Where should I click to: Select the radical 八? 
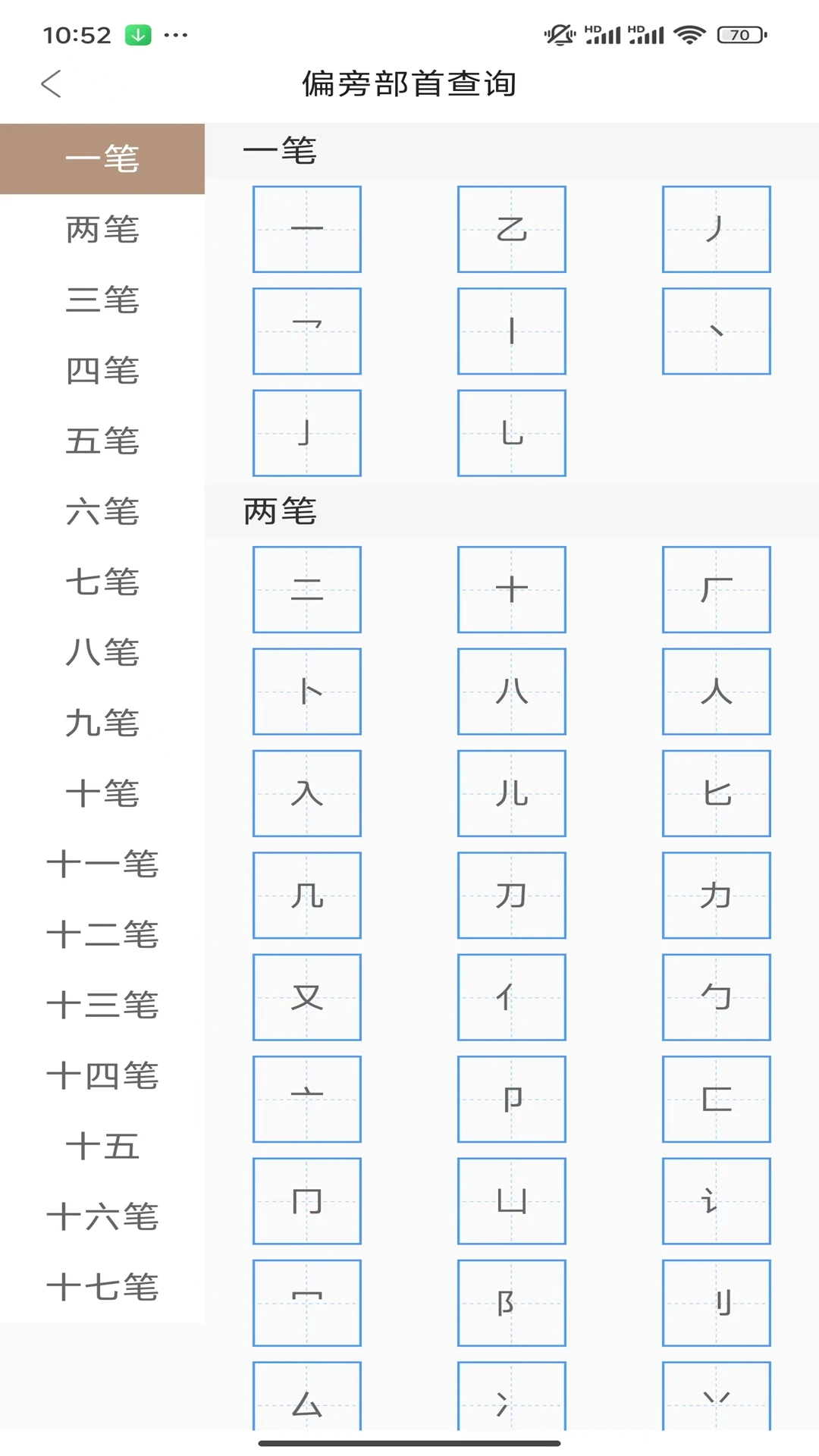pos(512,691)
